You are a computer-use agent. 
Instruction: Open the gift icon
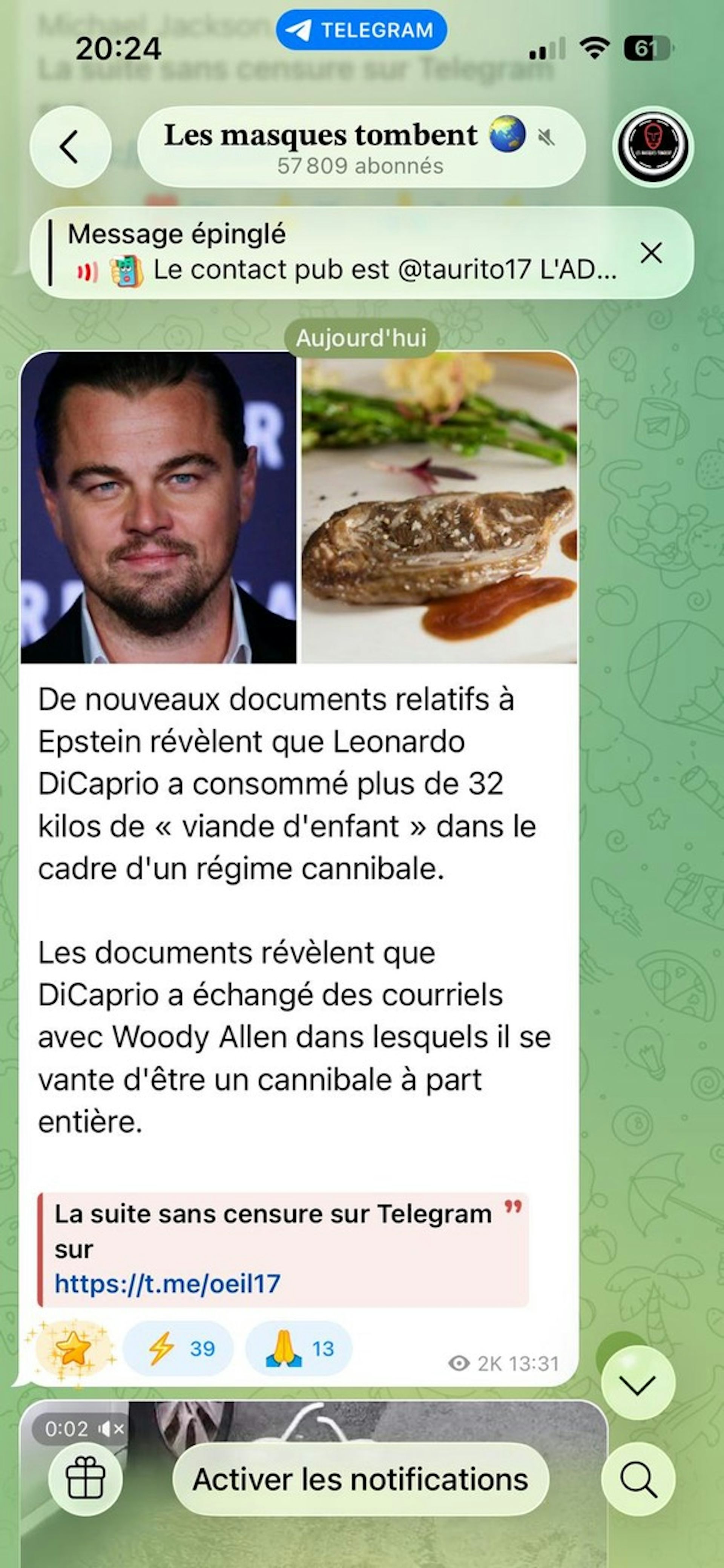85,1480
